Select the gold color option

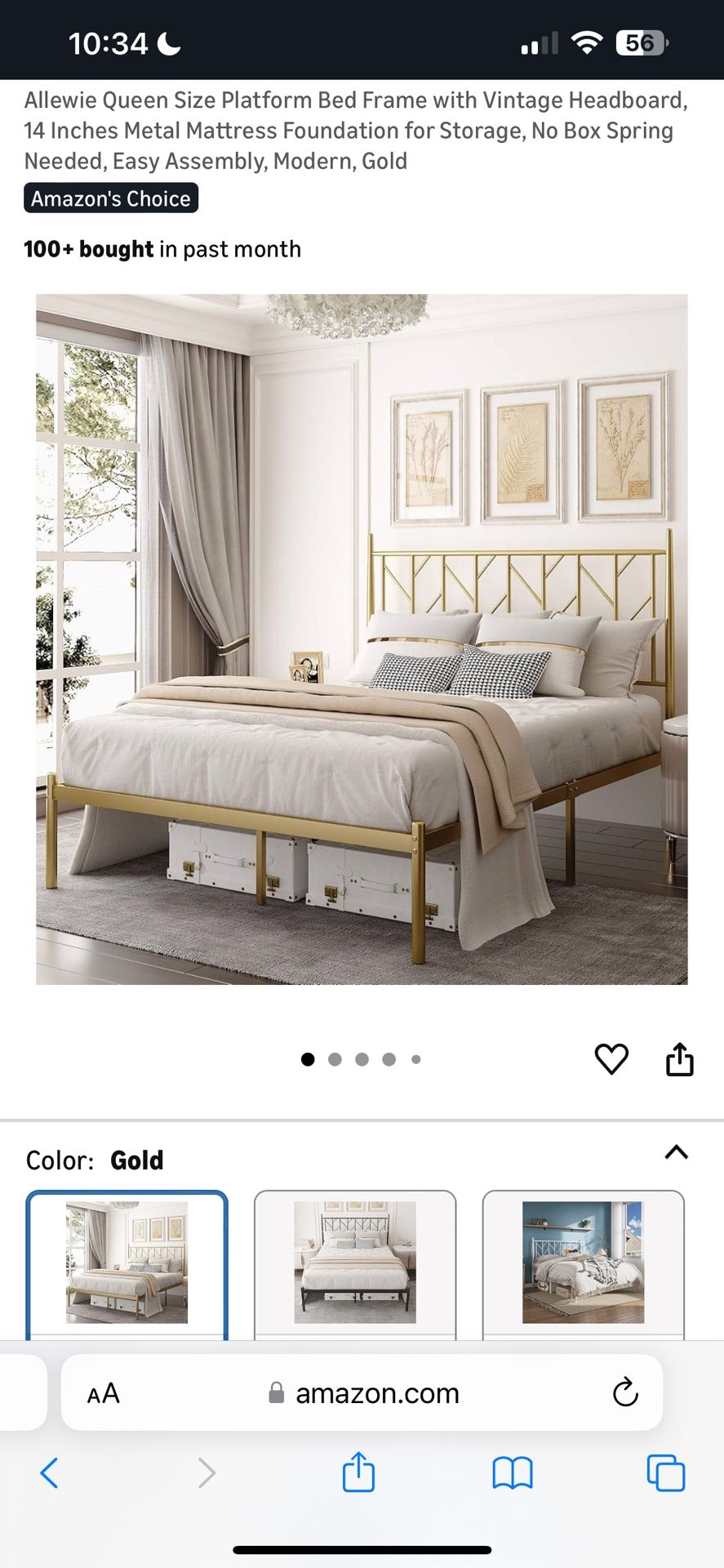[x=127, y=1262]
